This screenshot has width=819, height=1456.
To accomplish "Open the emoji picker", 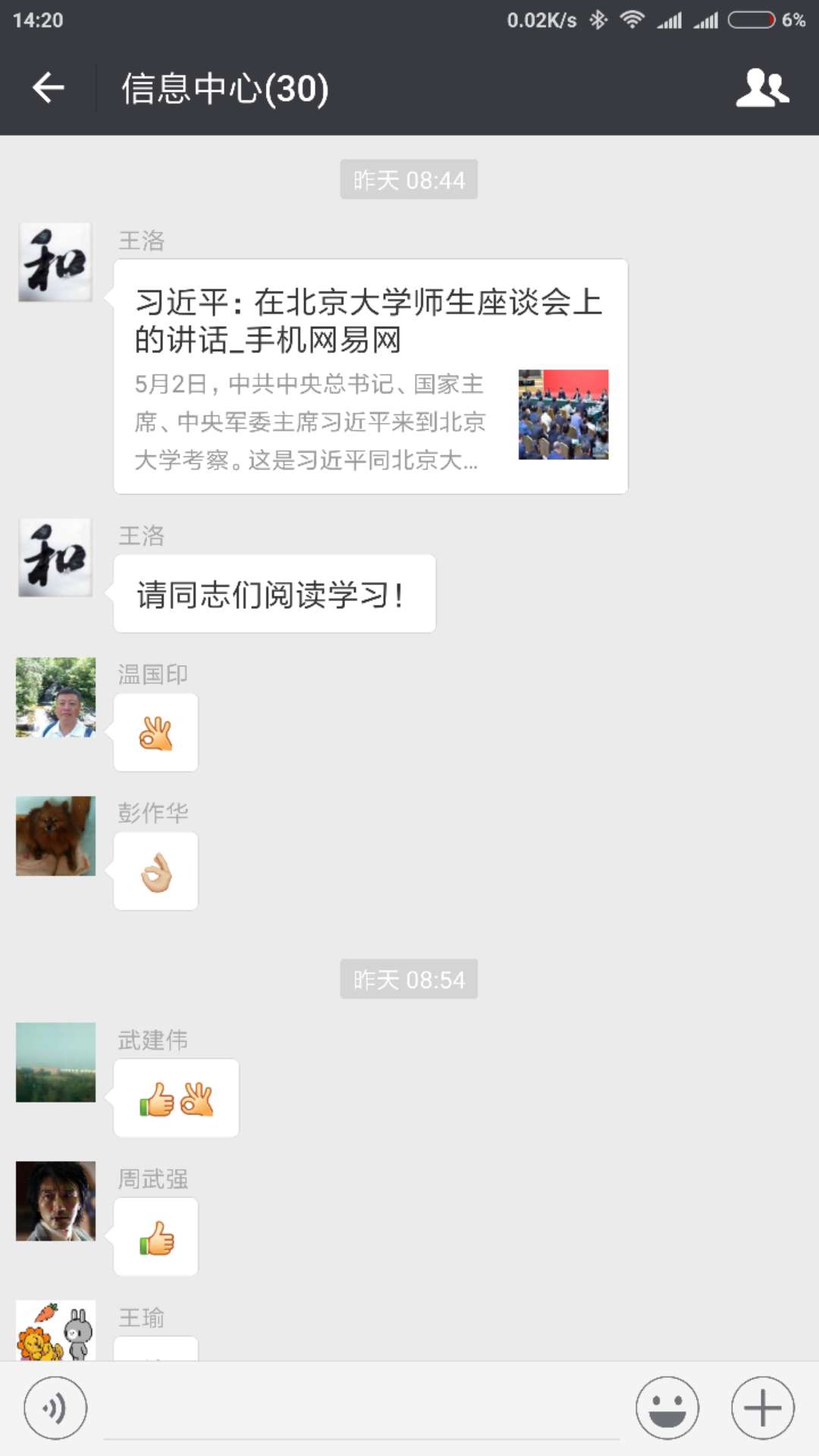I will point(667,1408).
